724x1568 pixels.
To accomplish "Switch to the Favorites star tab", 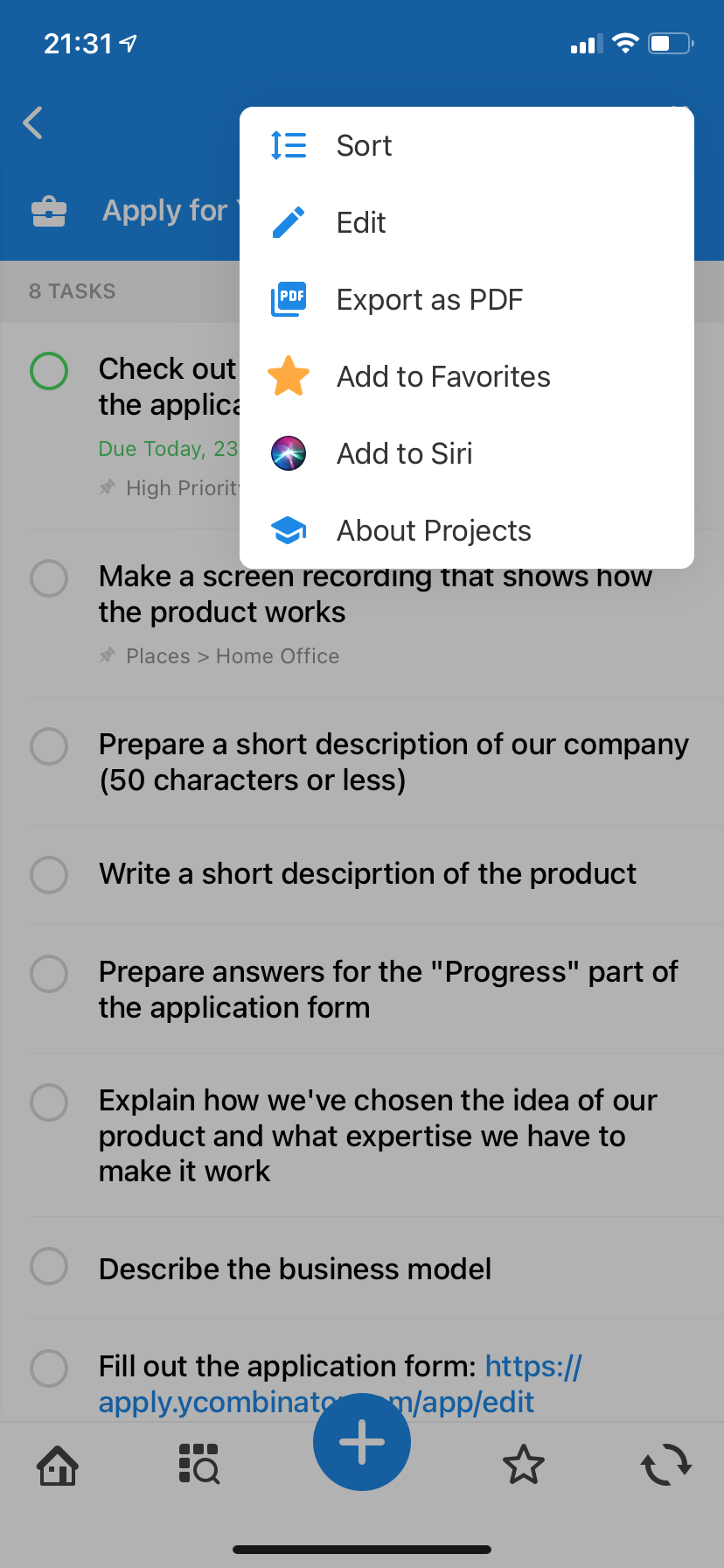I will (524, 1465).
